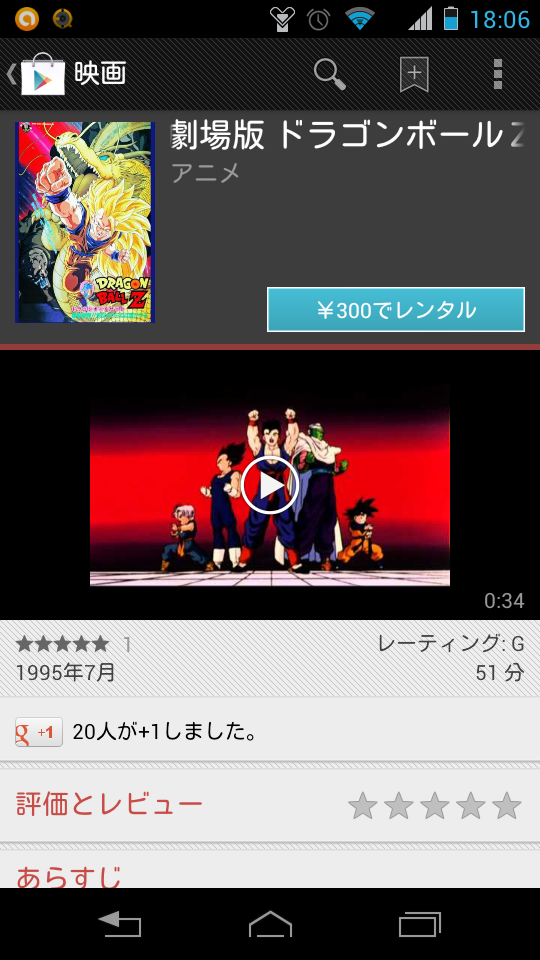Play the movie trailer
Viewport: 540px width, 960px height.
pos(269,485)
